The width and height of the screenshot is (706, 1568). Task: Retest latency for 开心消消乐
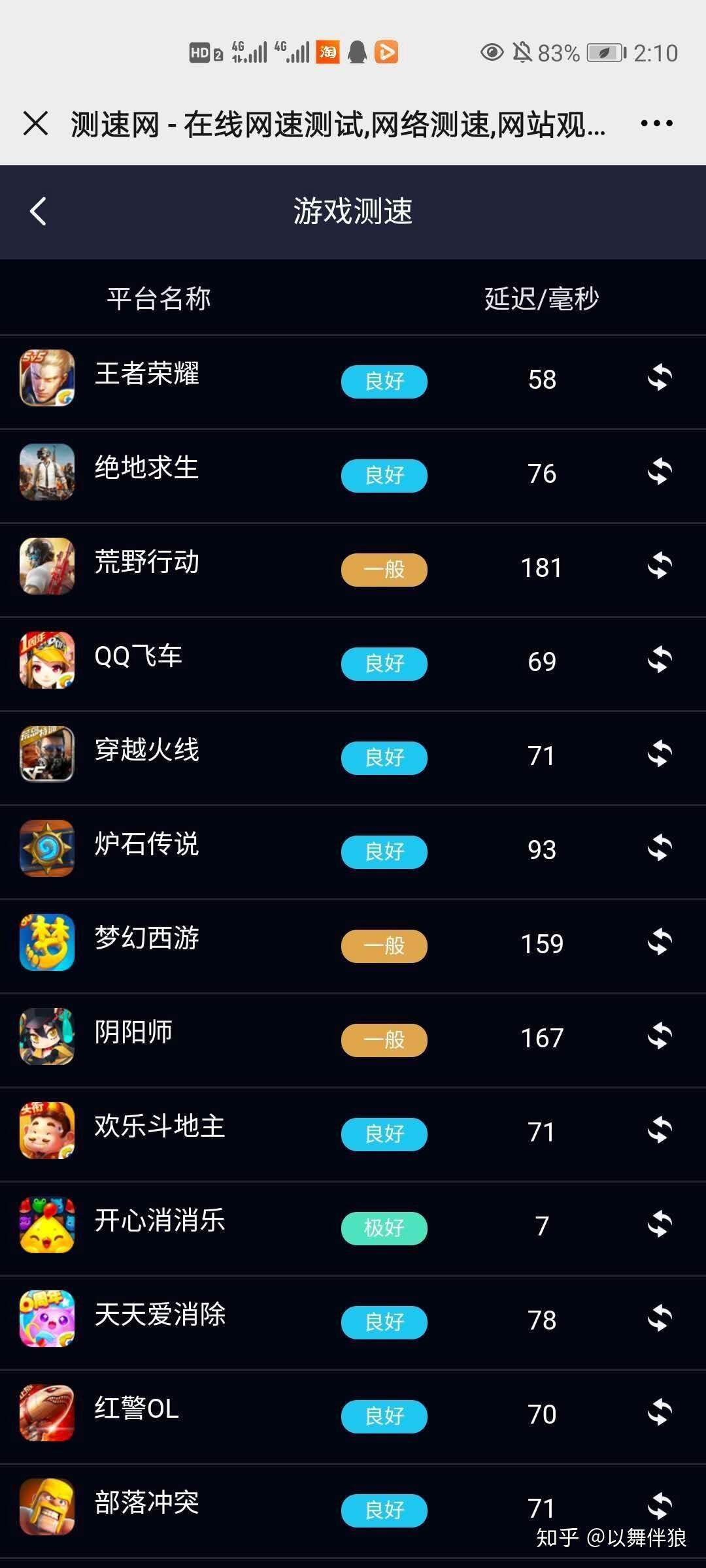point(659,1224)
